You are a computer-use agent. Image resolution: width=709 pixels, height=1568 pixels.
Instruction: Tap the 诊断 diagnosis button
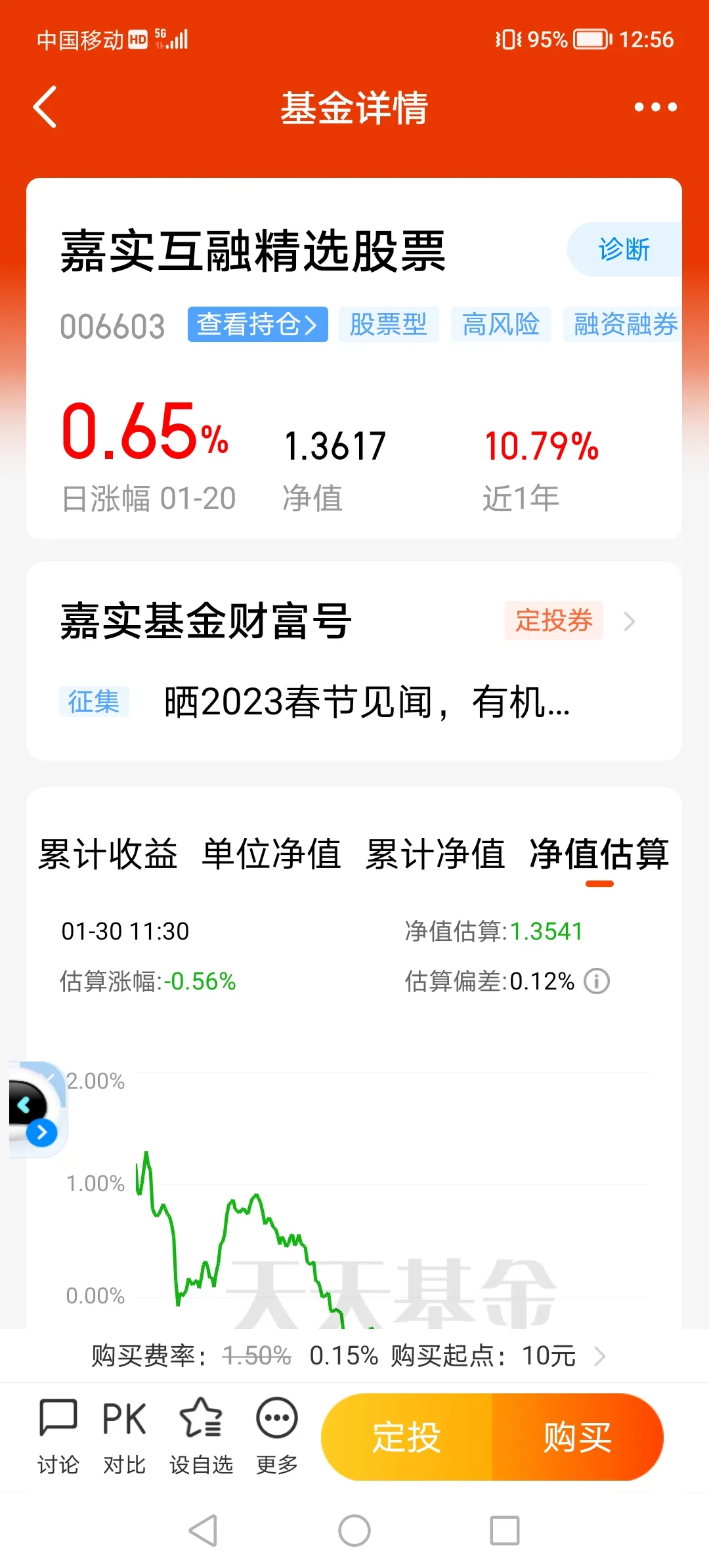(624, 250)
